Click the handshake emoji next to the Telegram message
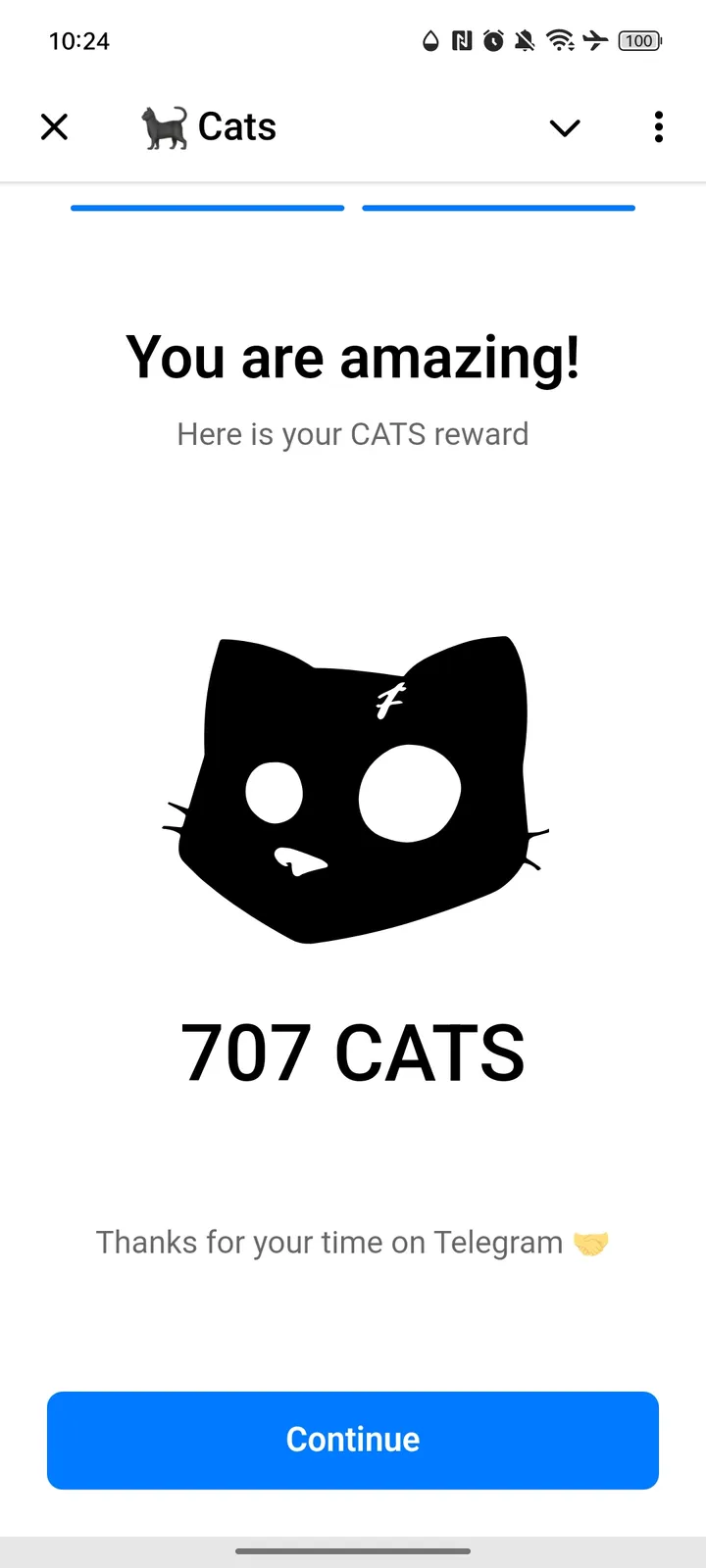This screenshot has height=1568, width=706. pos(588,1242)
